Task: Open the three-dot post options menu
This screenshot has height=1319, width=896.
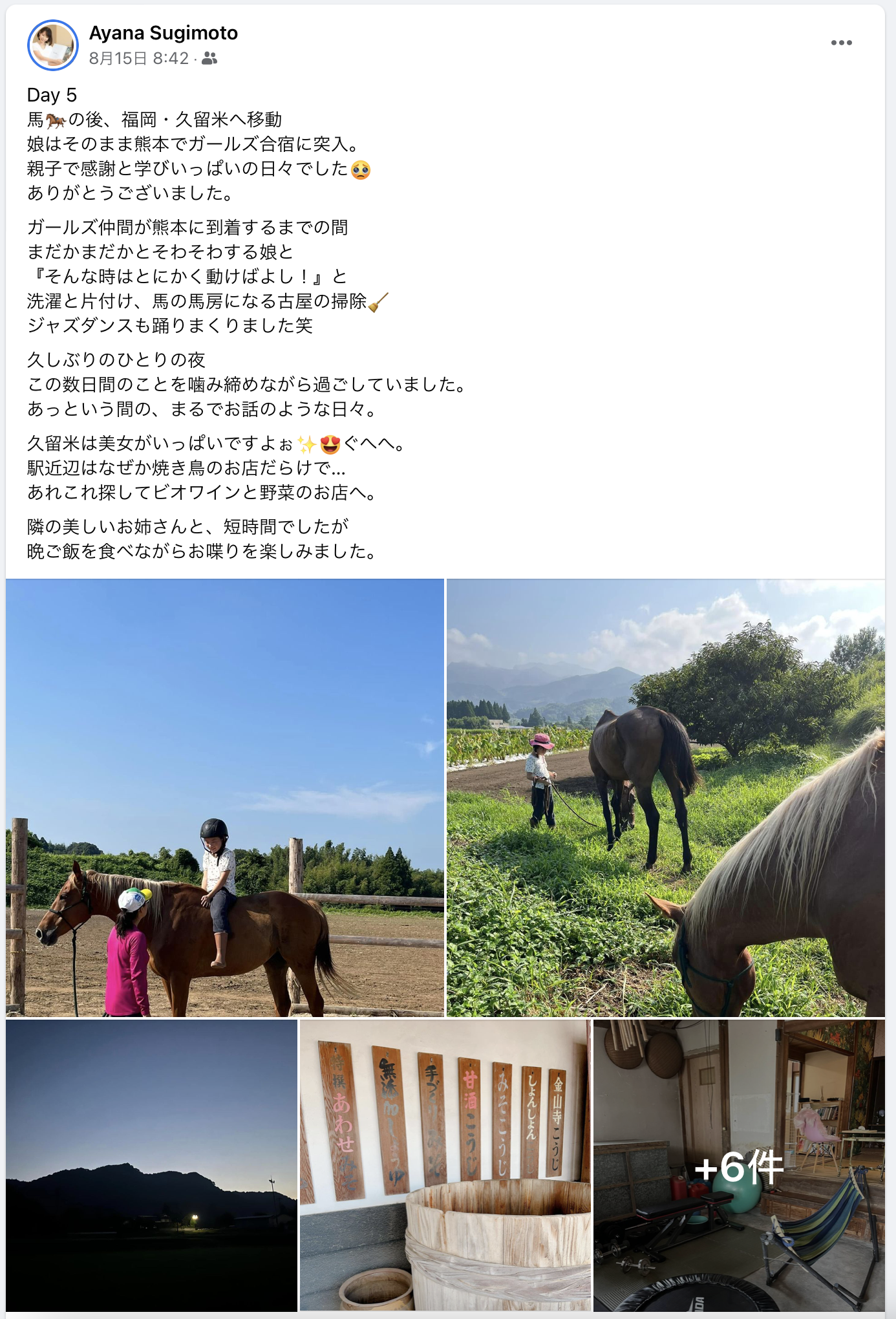Action: (x=841, y=43)
